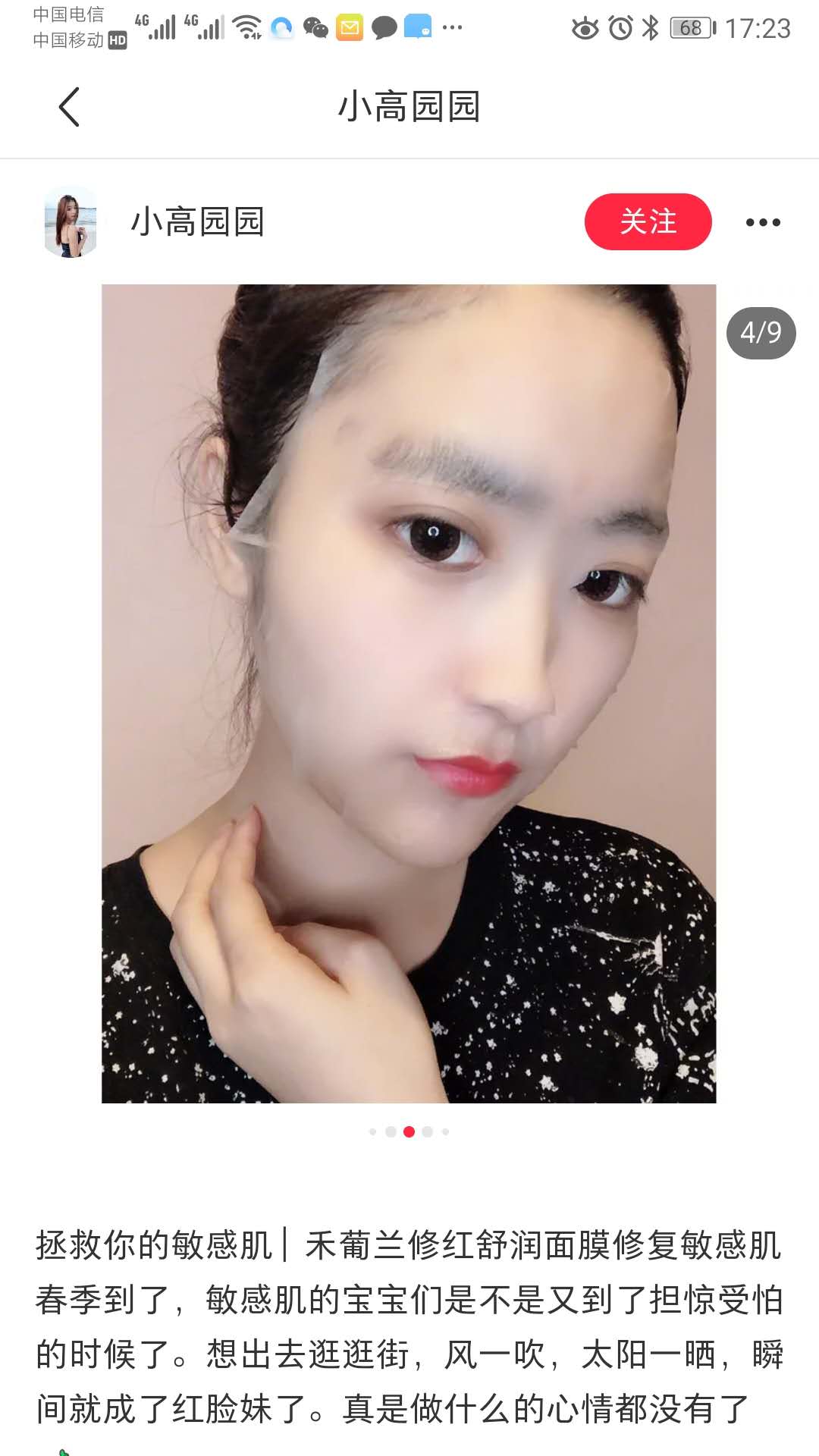Screen dimensions: 819x1456
Task: Tap the author name 小高园园 beside the avatar
Action: pyautogui.click(x=197, y=222)
